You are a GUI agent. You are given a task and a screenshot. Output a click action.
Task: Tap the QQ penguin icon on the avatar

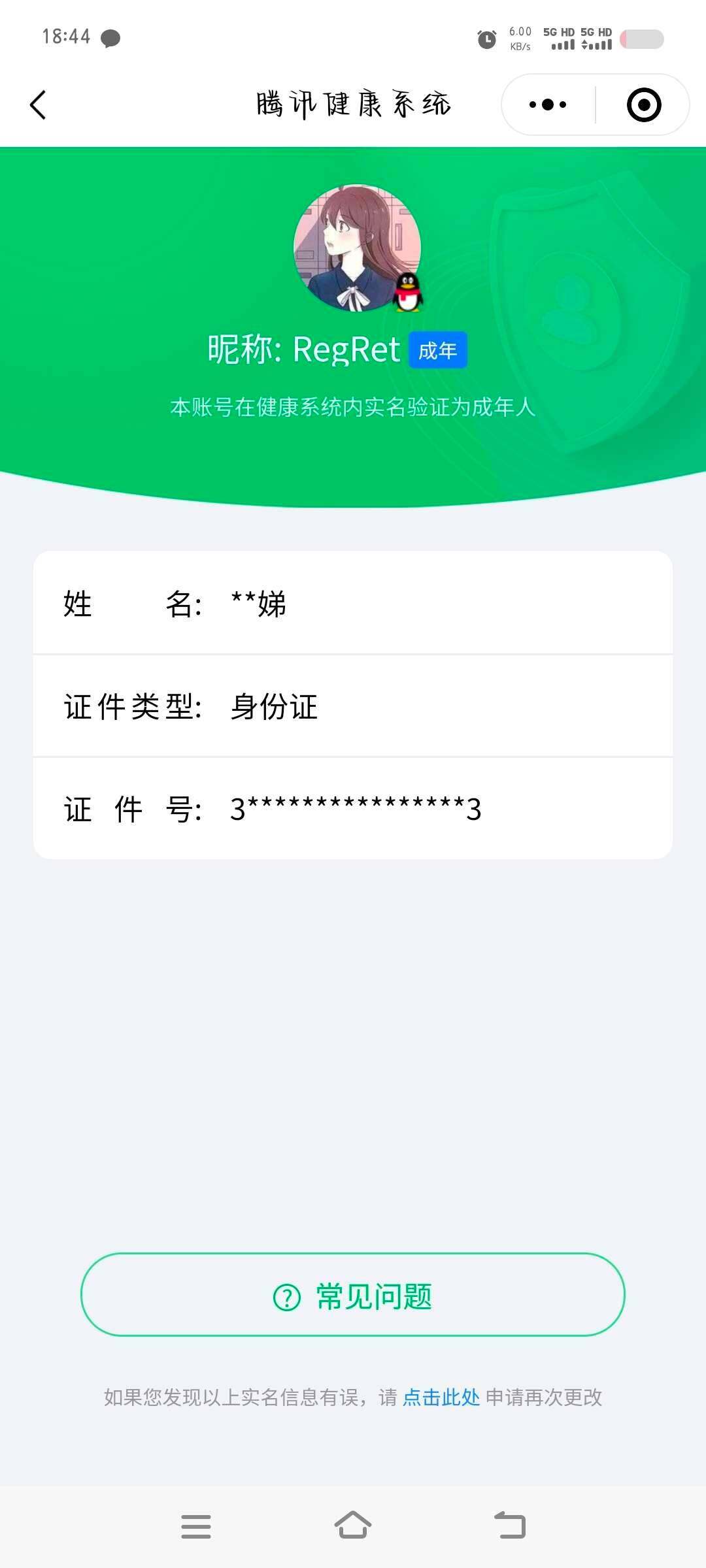(407, 292)
